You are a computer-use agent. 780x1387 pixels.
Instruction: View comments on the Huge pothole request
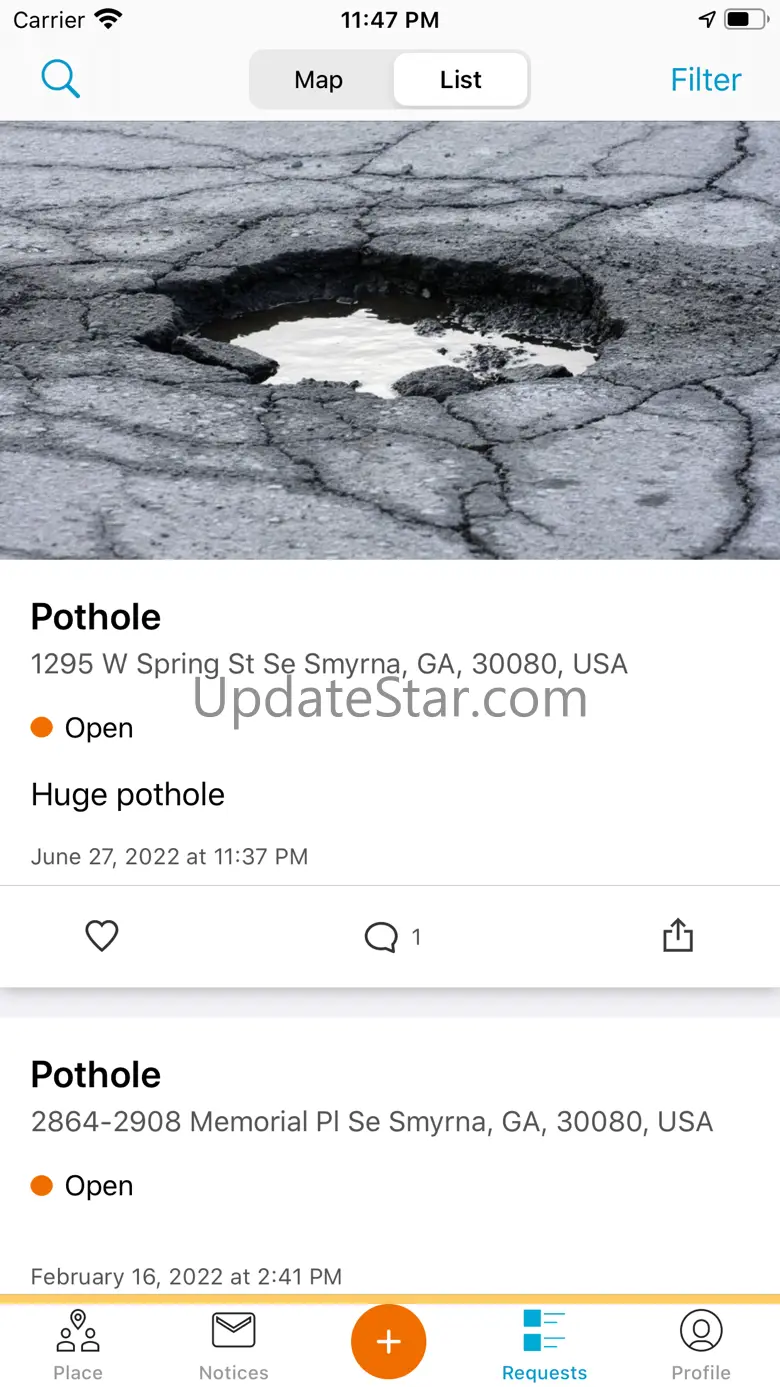coord(391,937)
